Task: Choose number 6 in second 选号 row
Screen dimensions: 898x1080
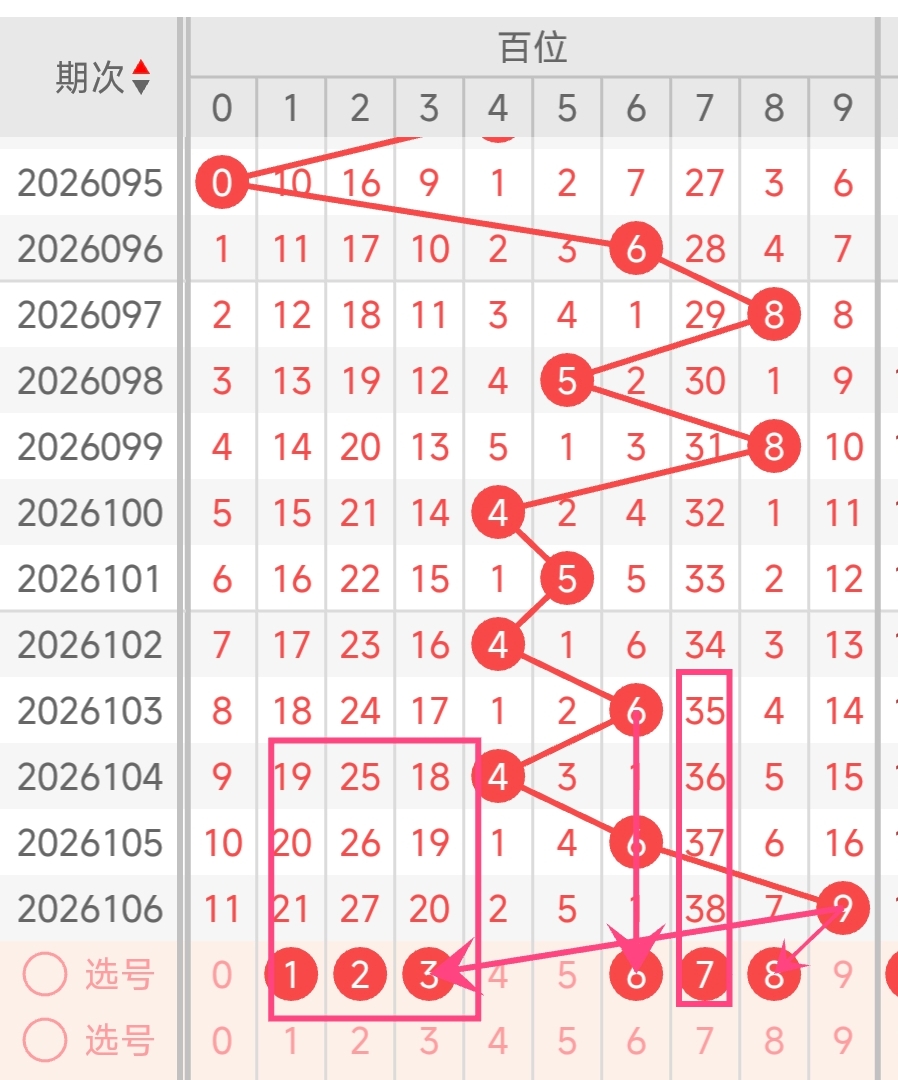Action: pos(636,1041)
